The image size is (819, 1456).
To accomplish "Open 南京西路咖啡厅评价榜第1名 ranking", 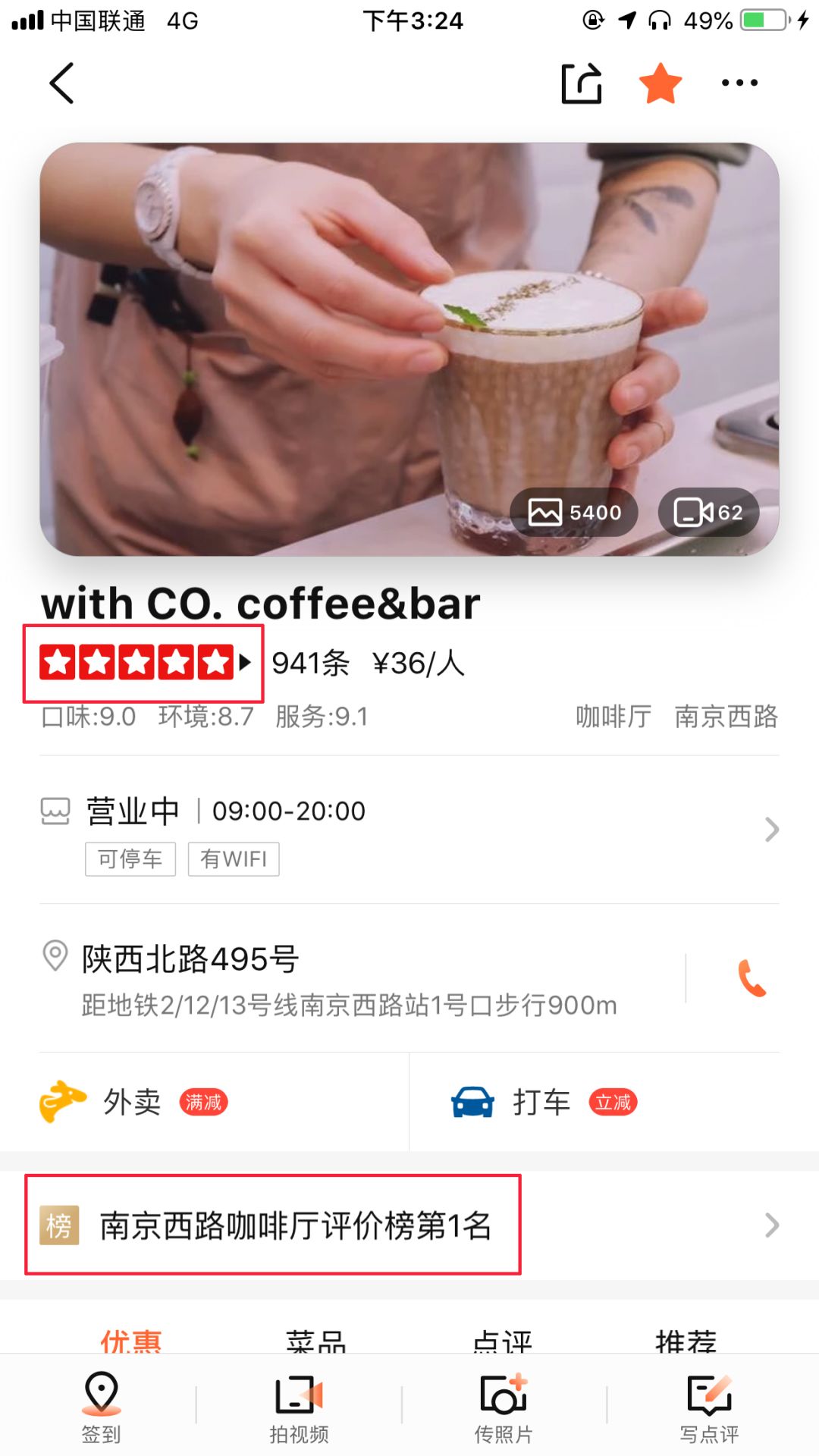I will pyautogui.click(x=409, y=1225).
